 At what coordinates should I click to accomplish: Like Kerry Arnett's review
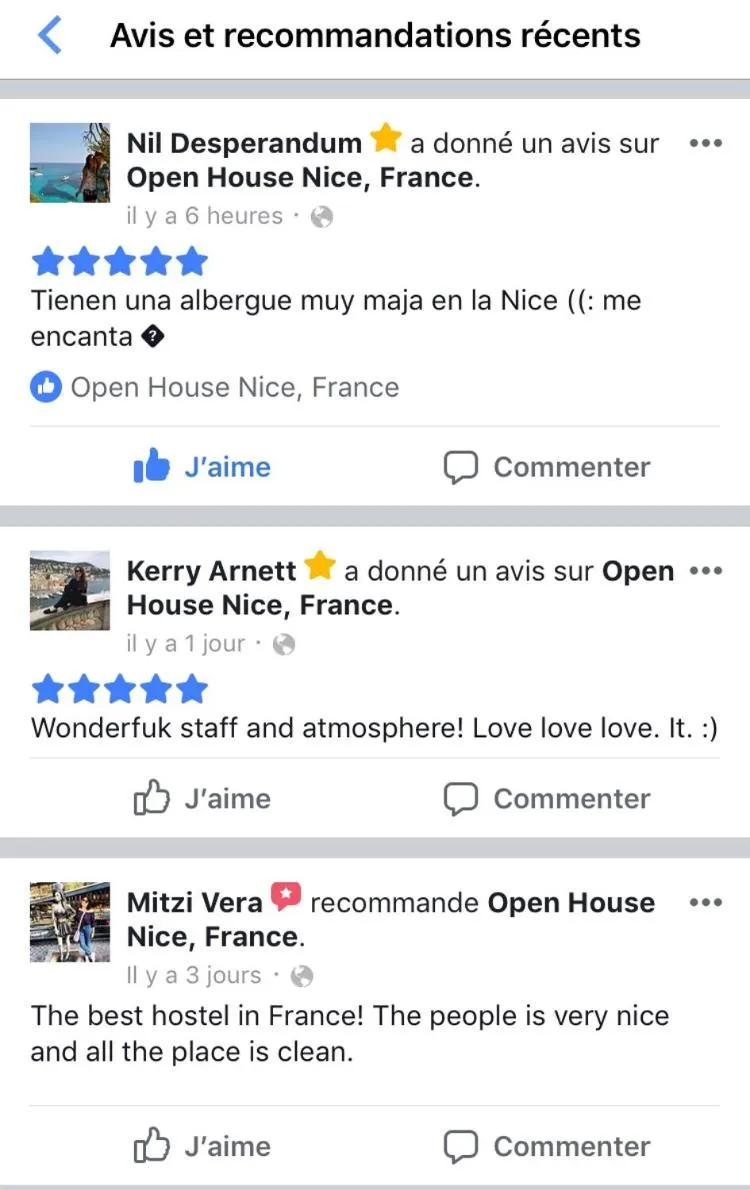(x=202, y=799)
